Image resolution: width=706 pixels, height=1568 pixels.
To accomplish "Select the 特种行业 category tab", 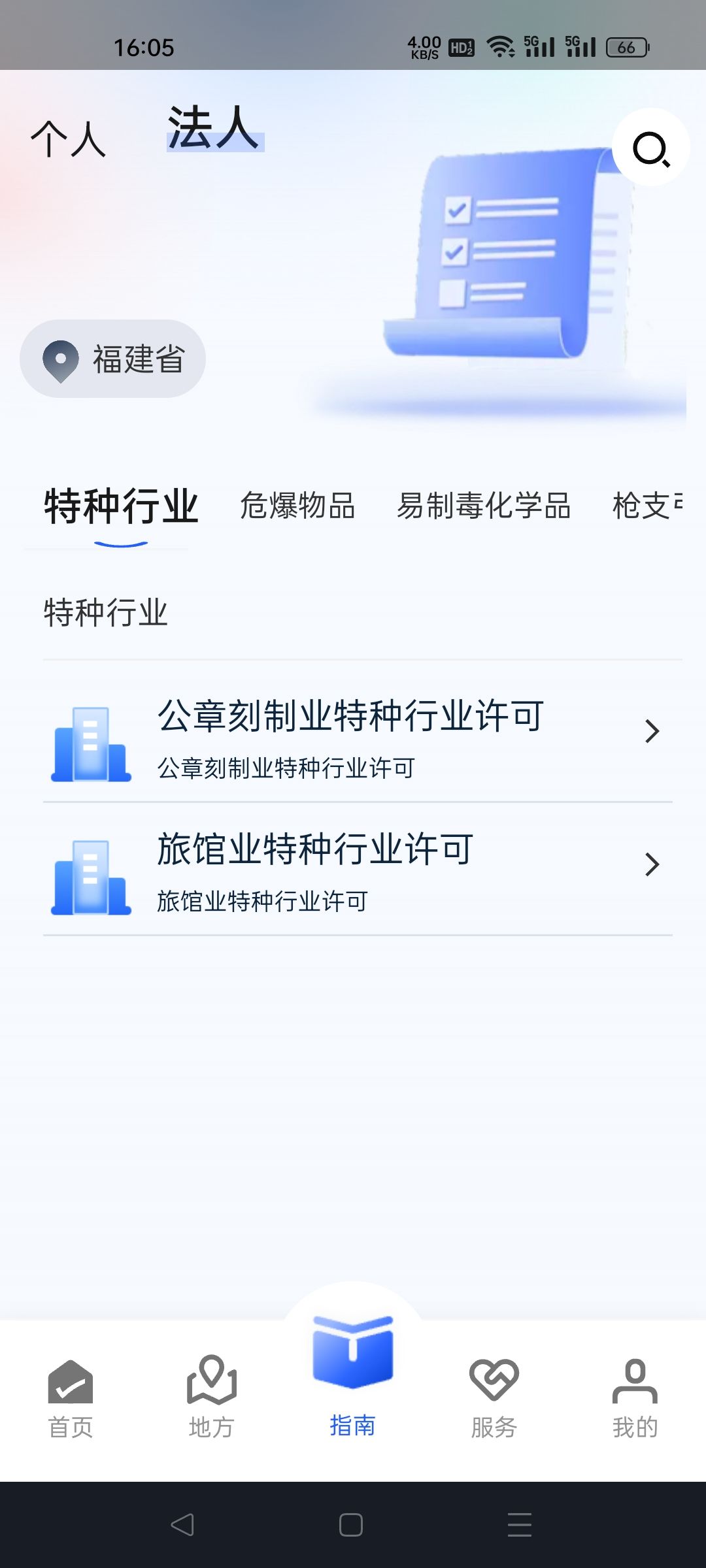I will click(121, 507).
